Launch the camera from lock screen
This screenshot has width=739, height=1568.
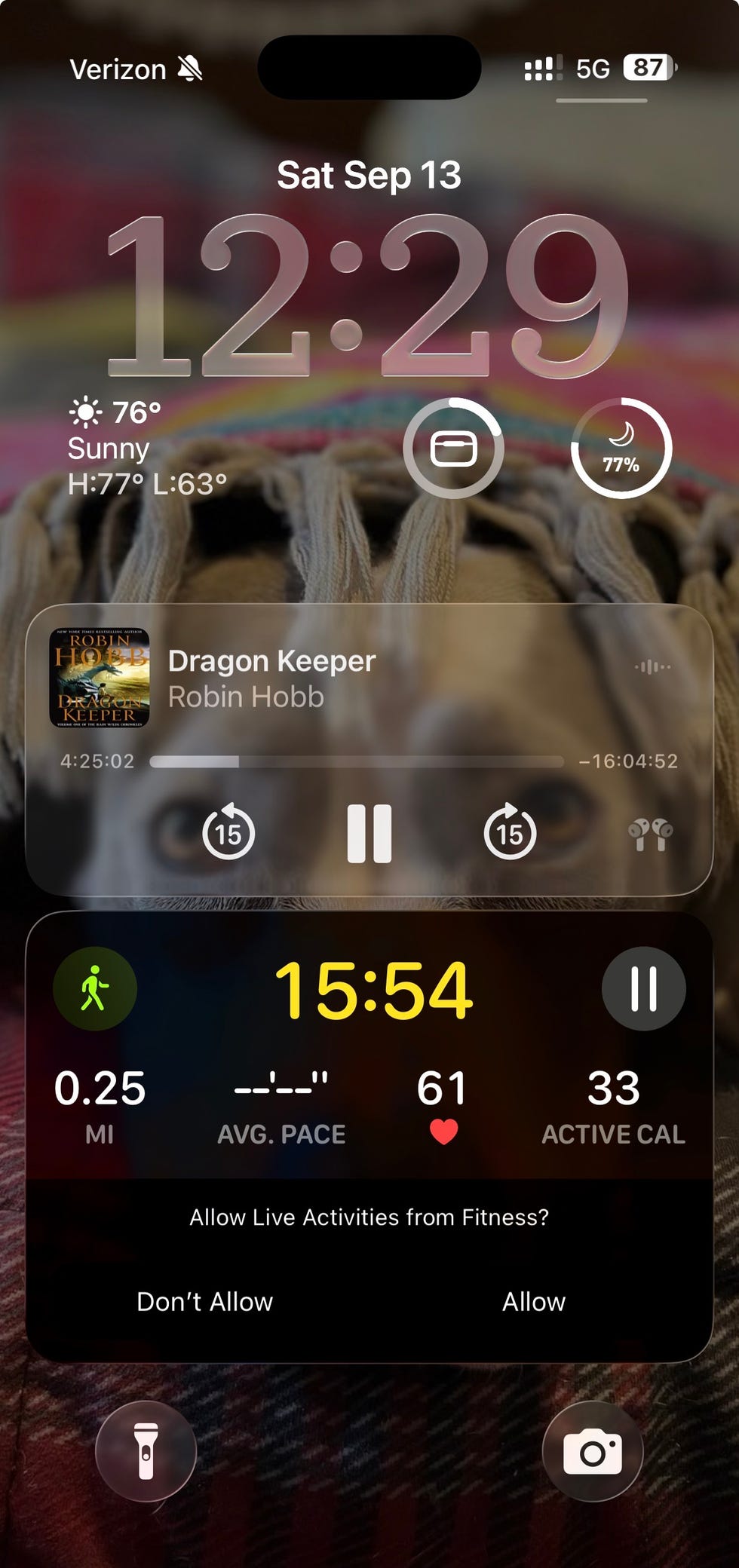[x=593, y=1451]
